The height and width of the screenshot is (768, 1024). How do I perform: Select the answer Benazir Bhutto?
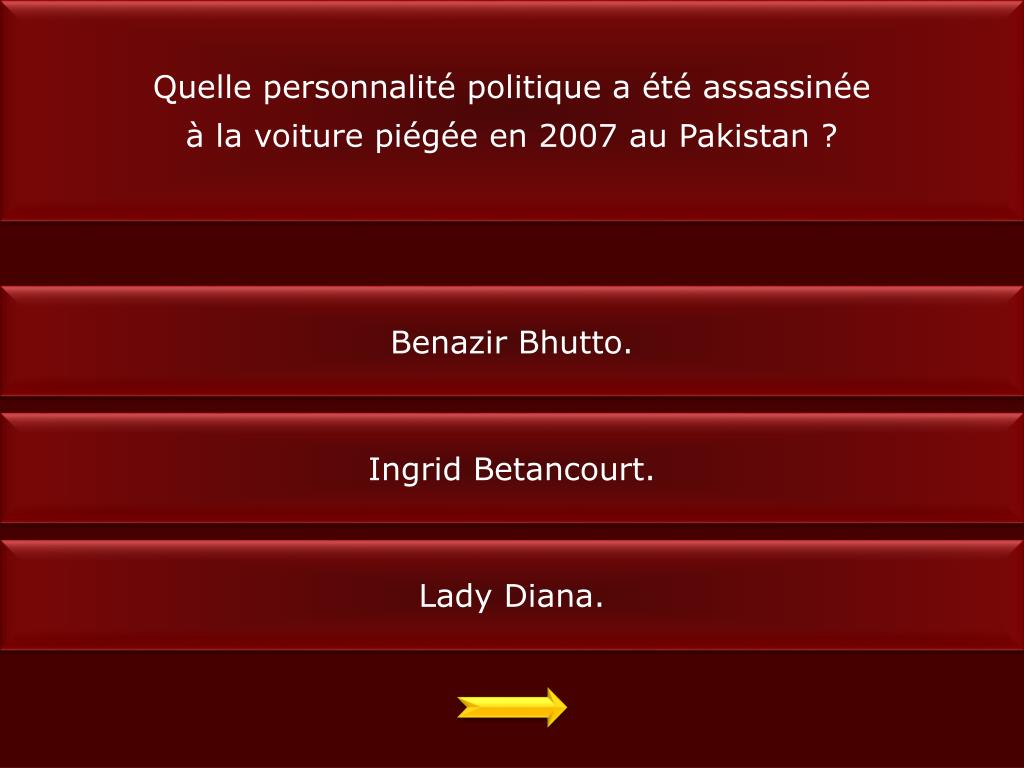[511, 343]
